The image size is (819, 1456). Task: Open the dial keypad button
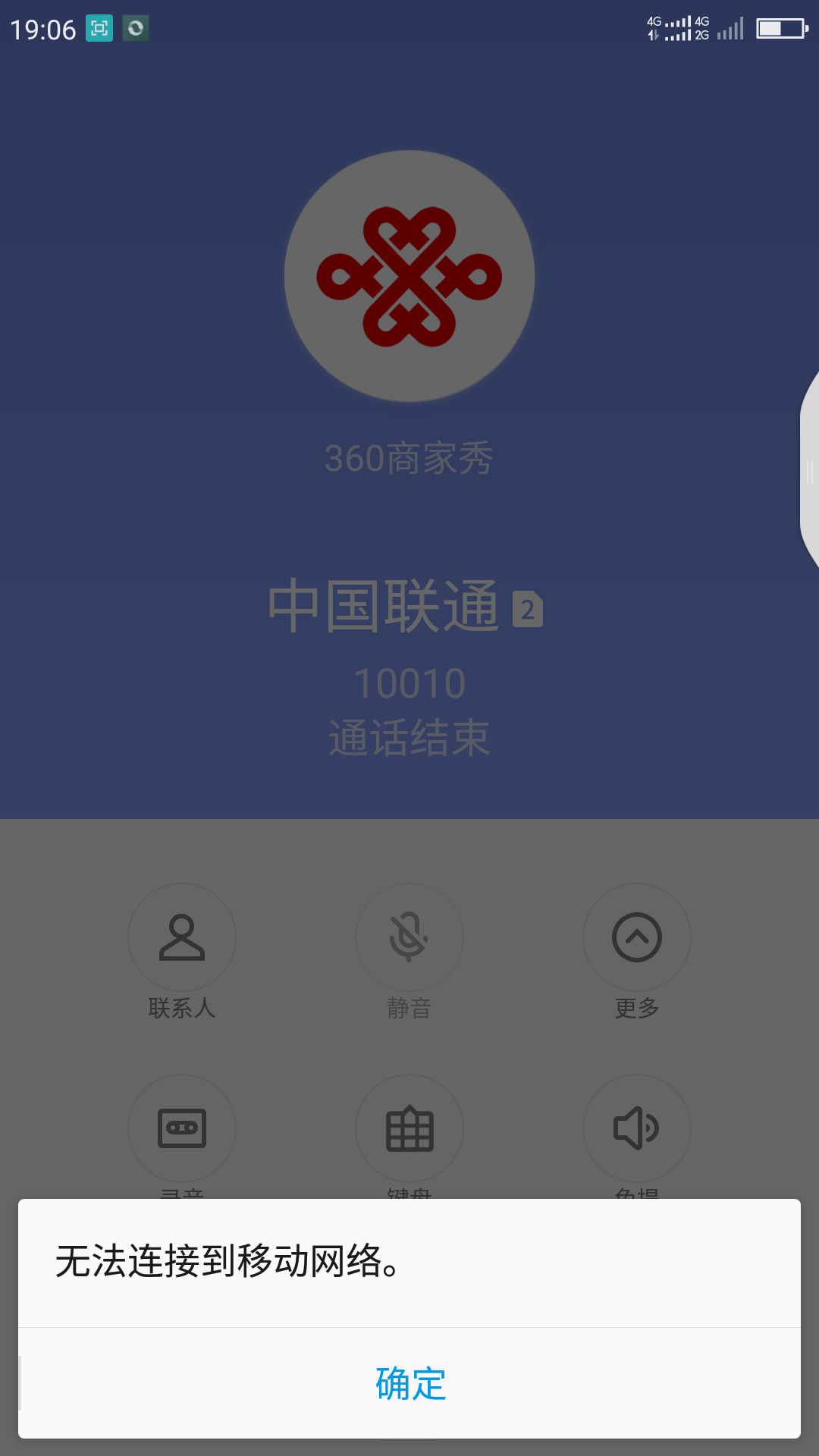409,1128
